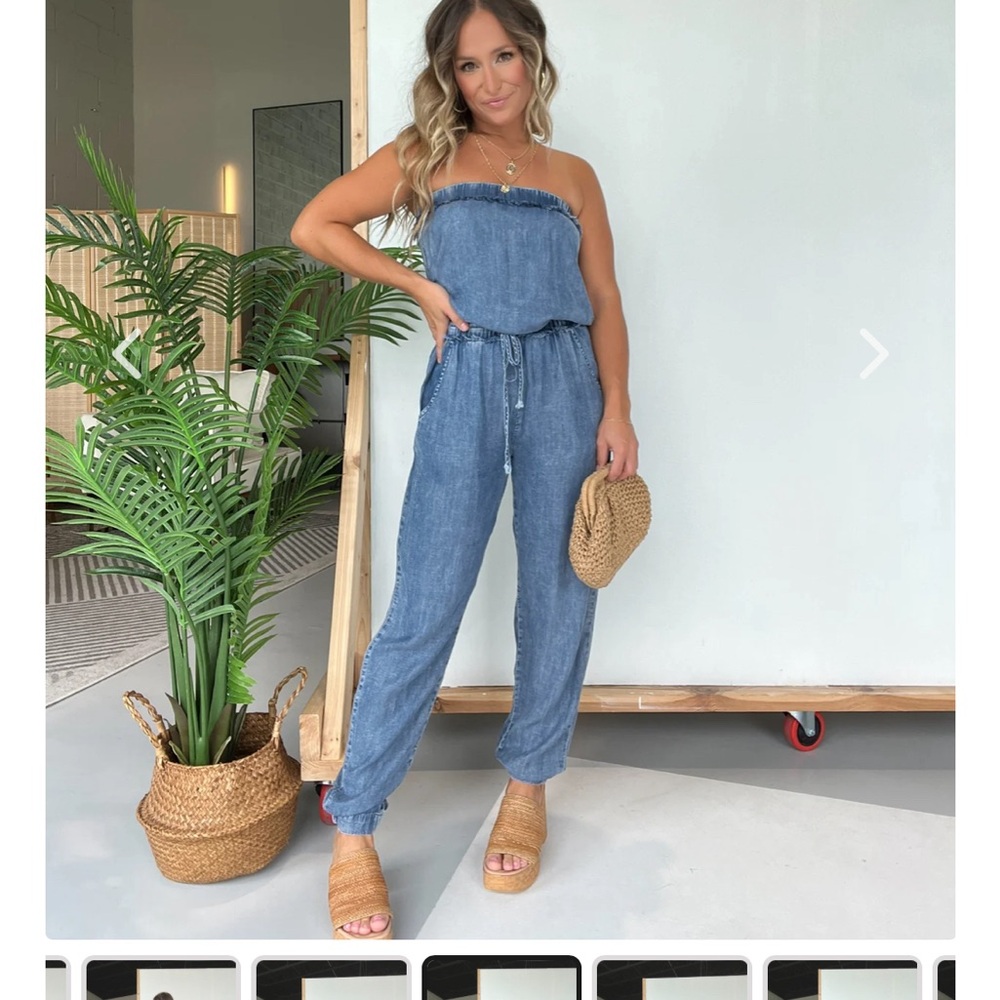Viewport: 1000px width, 1000px height.
Task: Show the previous product photo
Action: coord(127,354)
